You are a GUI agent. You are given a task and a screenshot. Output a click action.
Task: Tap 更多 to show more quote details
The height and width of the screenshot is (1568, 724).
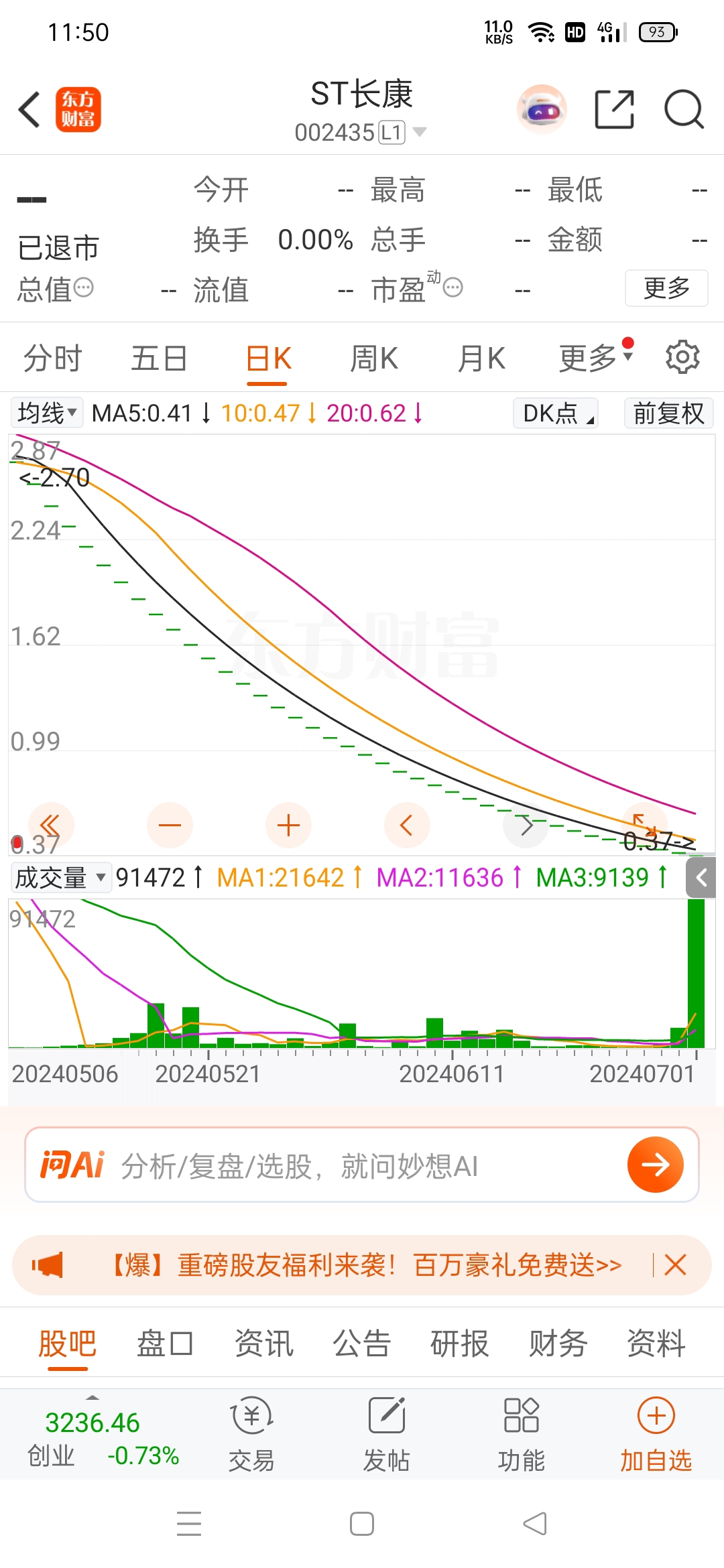pos(666,288)
